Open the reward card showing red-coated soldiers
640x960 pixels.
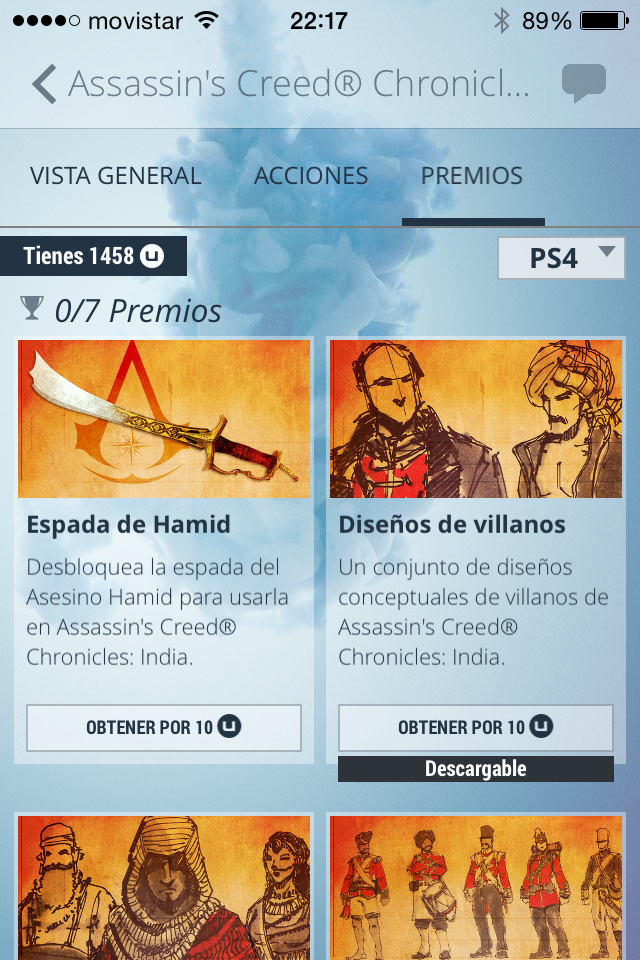click(475, 888)
